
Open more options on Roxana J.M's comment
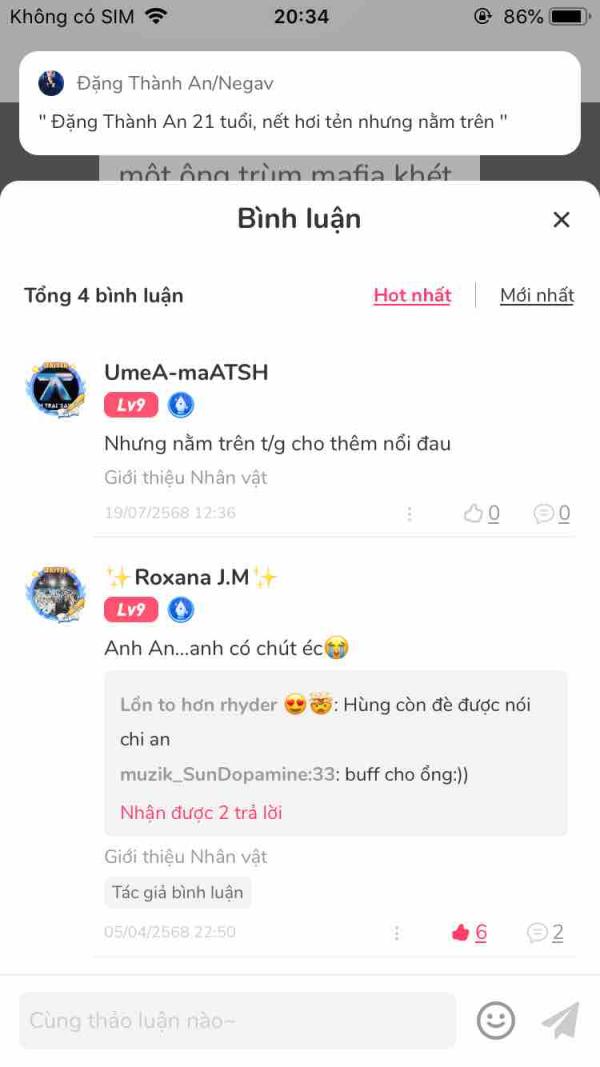point(396,933)
